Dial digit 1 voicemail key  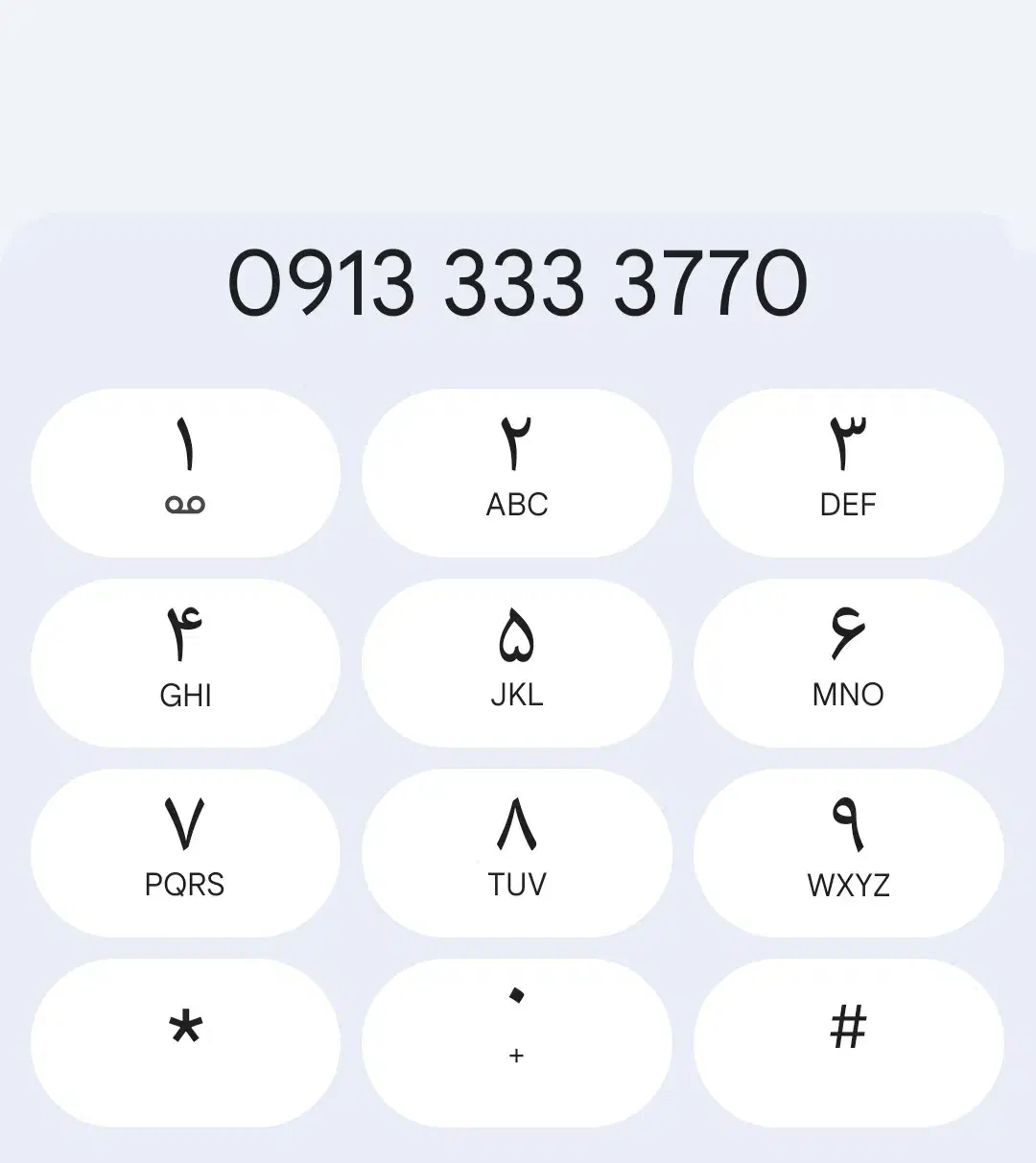[185, 473]
